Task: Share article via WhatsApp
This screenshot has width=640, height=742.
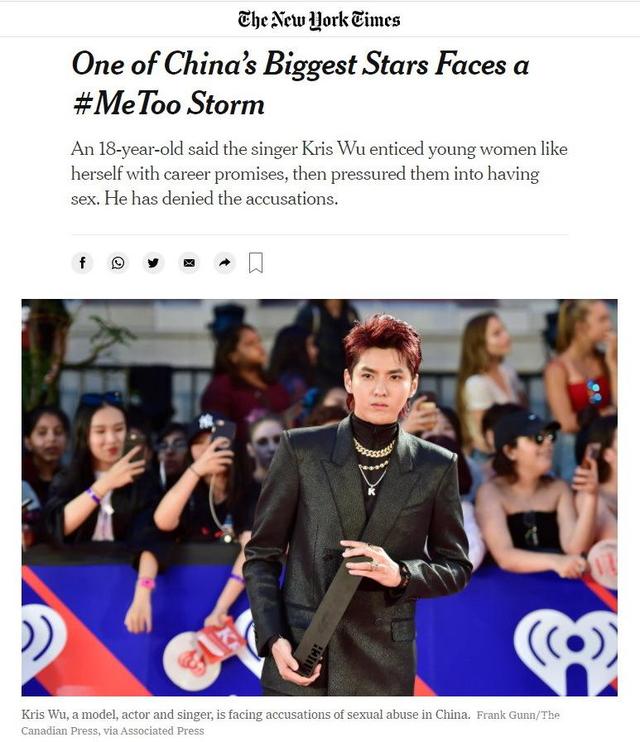Action: point(118,263)
